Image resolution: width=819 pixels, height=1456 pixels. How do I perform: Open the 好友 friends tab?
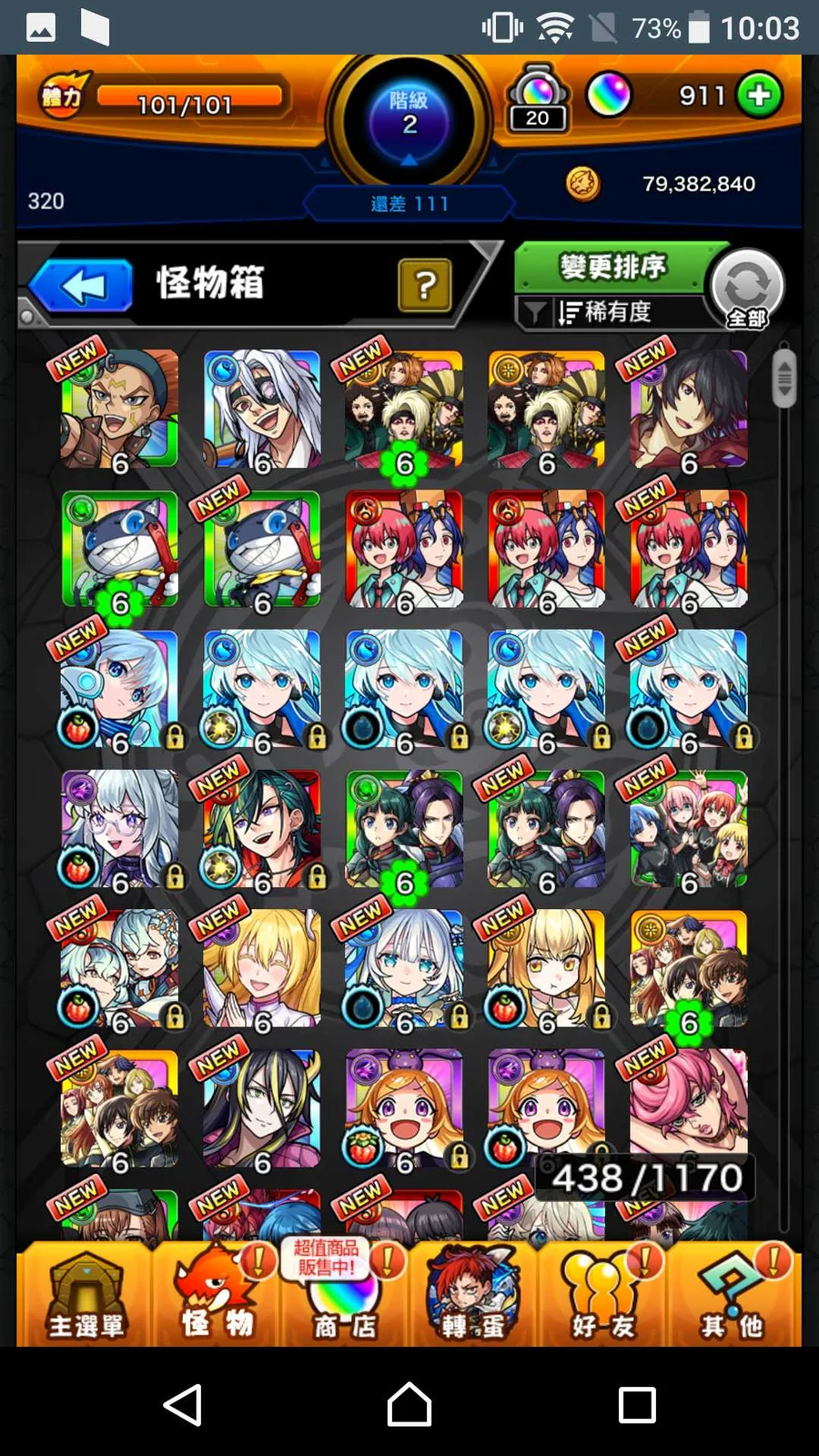602,1294
